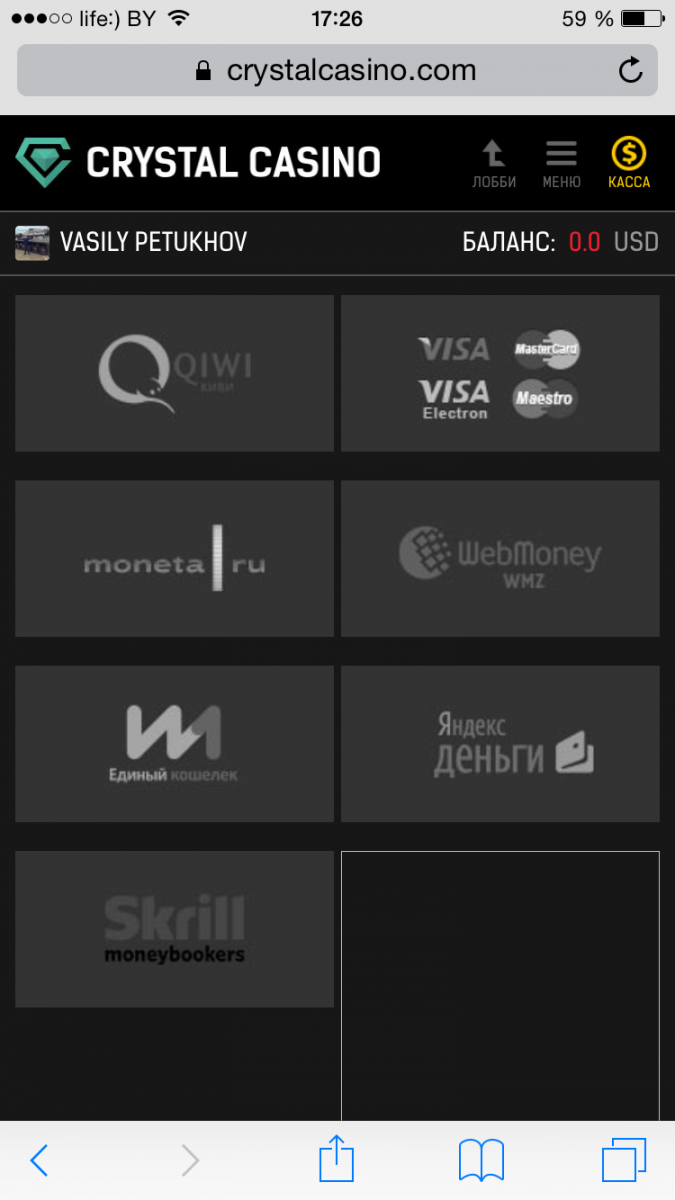Tap the Crystal Casino logo to go home

198,162
